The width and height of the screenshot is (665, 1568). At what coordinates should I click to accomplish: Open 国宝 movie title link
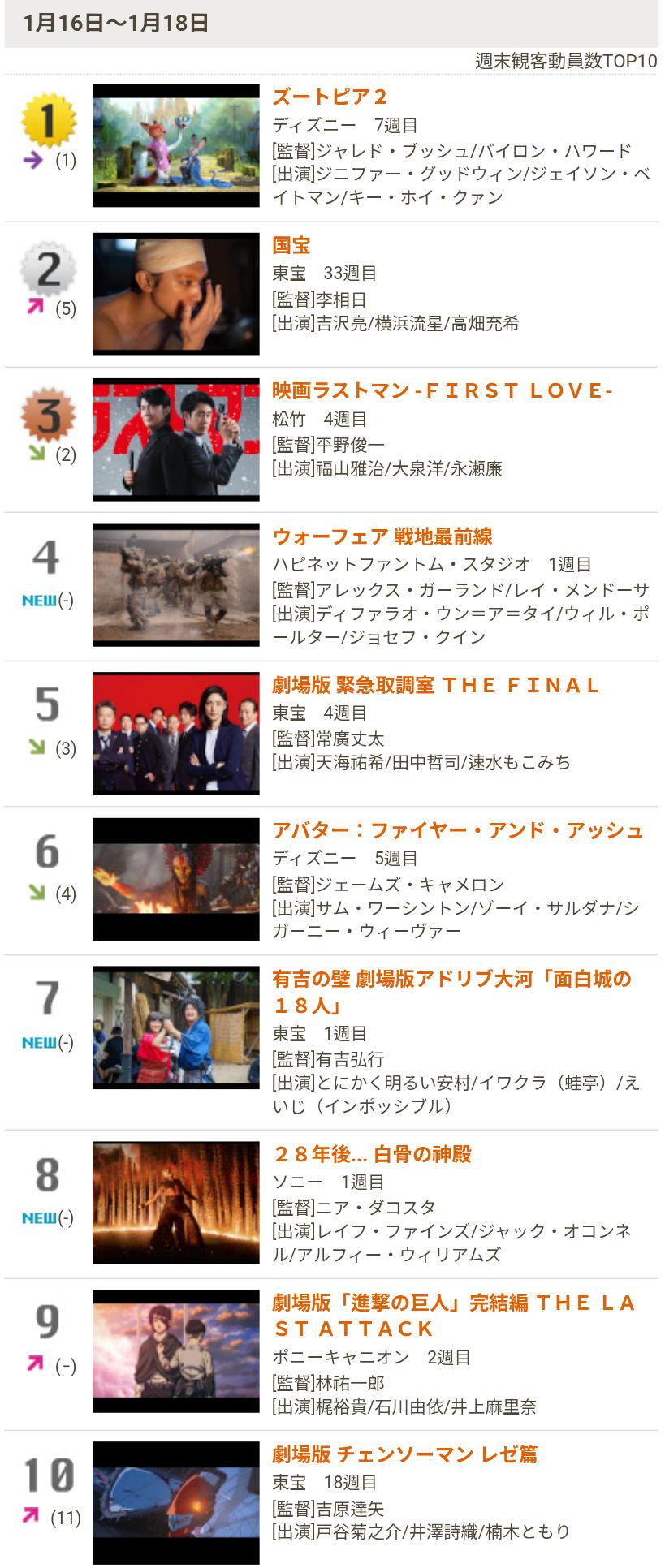tap(291, 244)
